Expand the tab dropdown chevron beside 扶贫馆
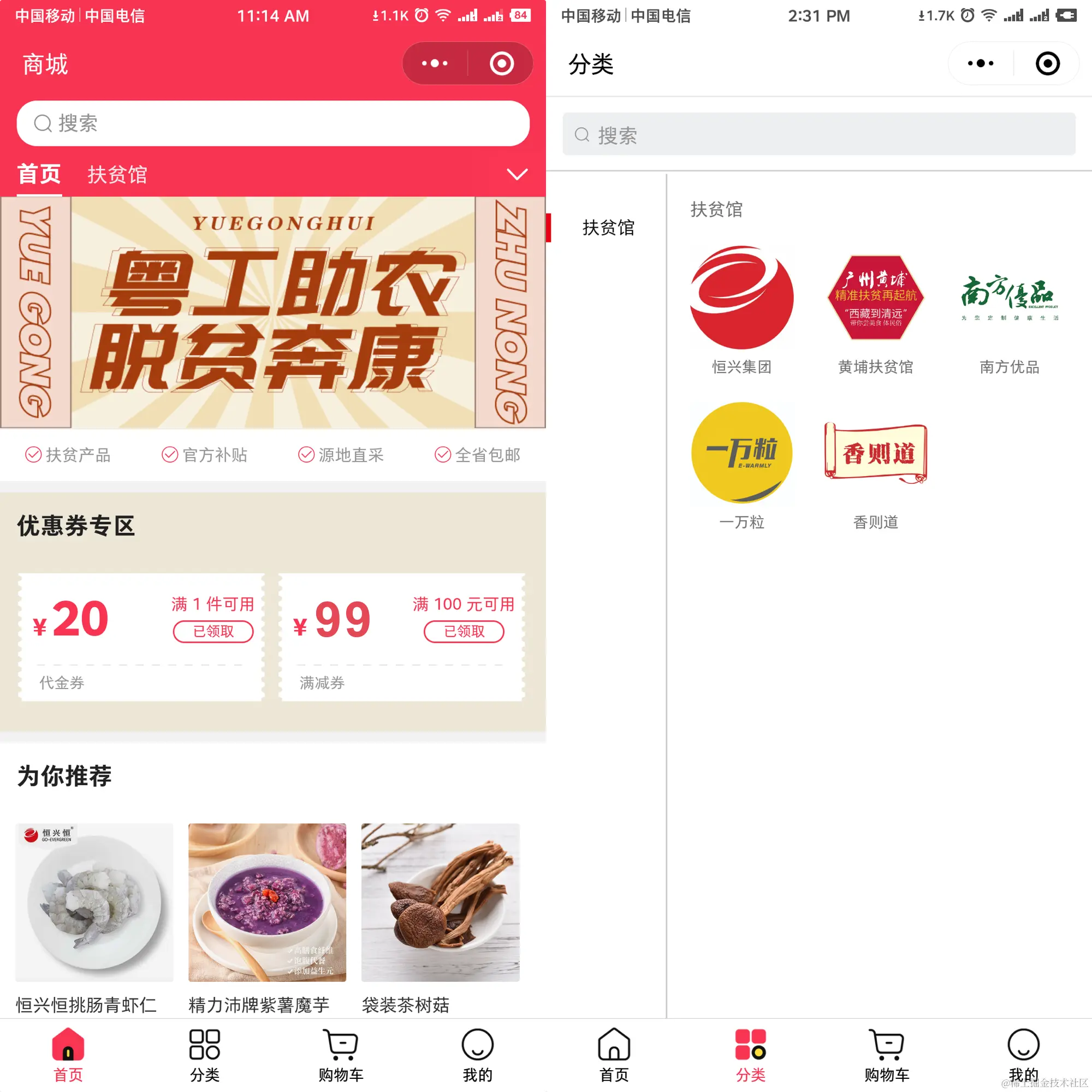 click(x=517, y=175)
